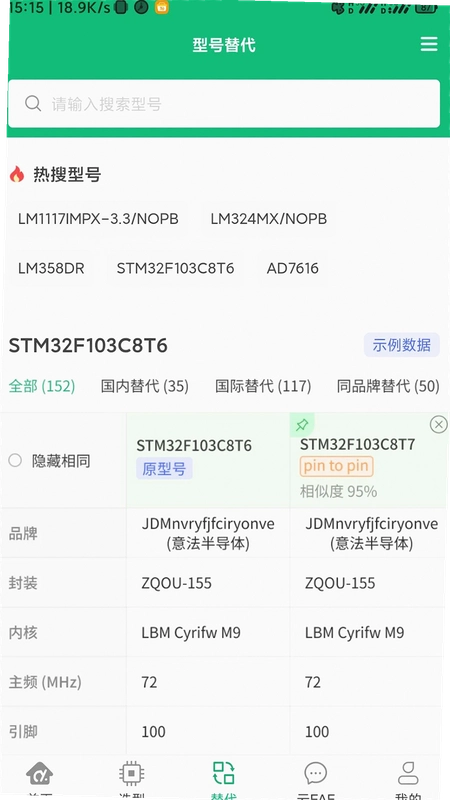
Task: Open the hamburger menu
Action: coord(429,44)
